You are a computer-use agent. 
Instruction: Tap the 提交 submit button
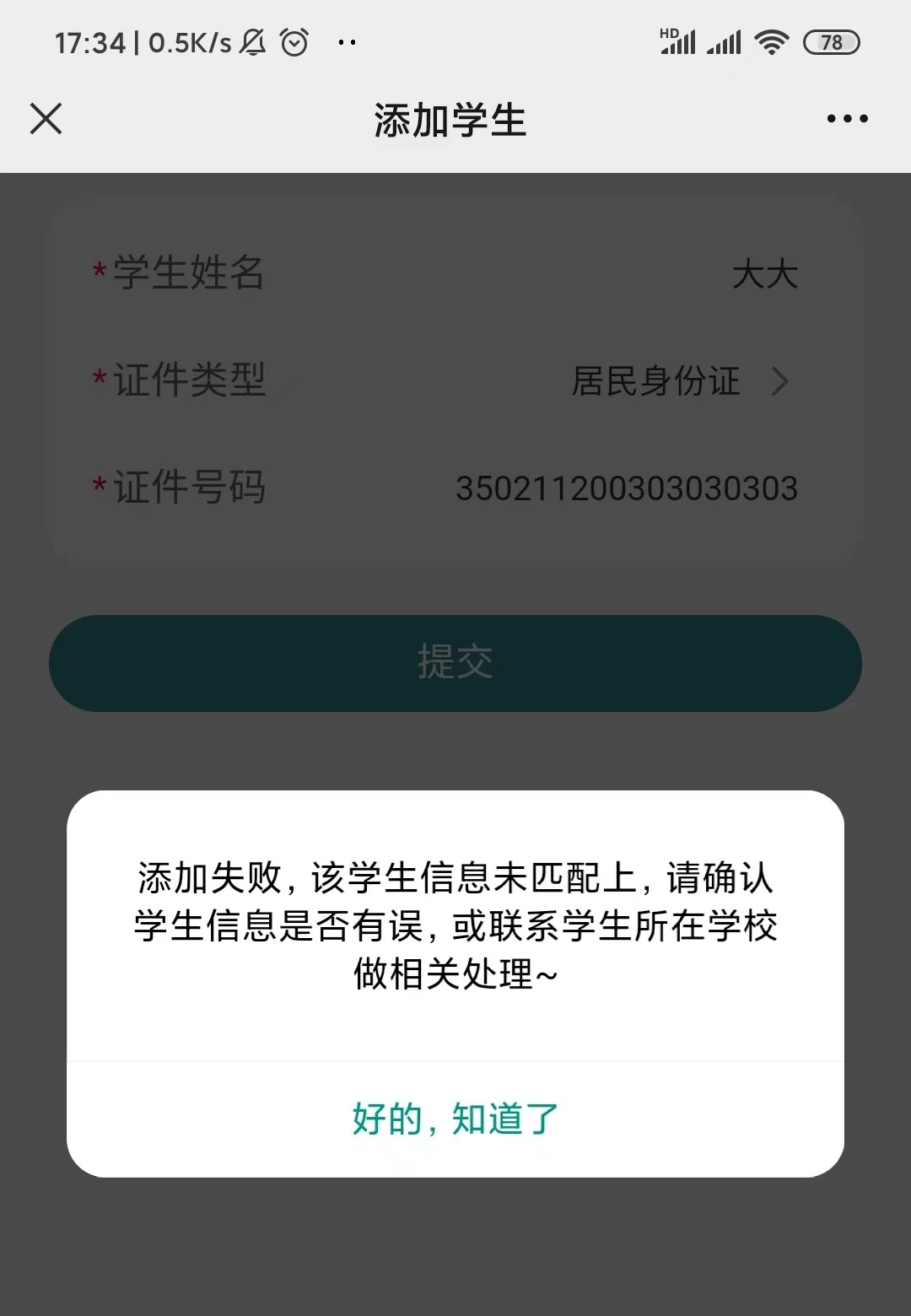[x=455, y=663]
